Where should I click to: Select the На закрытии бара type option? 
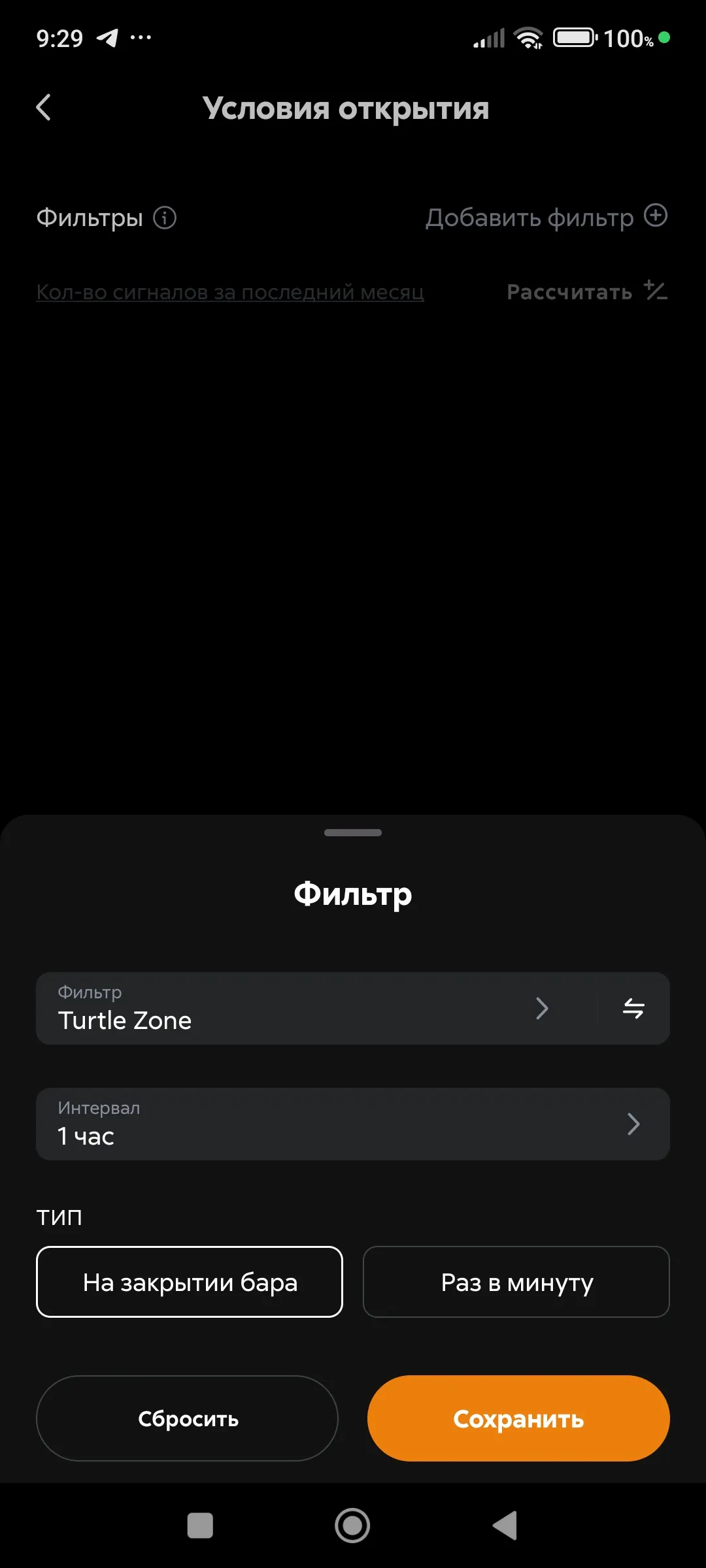(x=190, y=1281)
